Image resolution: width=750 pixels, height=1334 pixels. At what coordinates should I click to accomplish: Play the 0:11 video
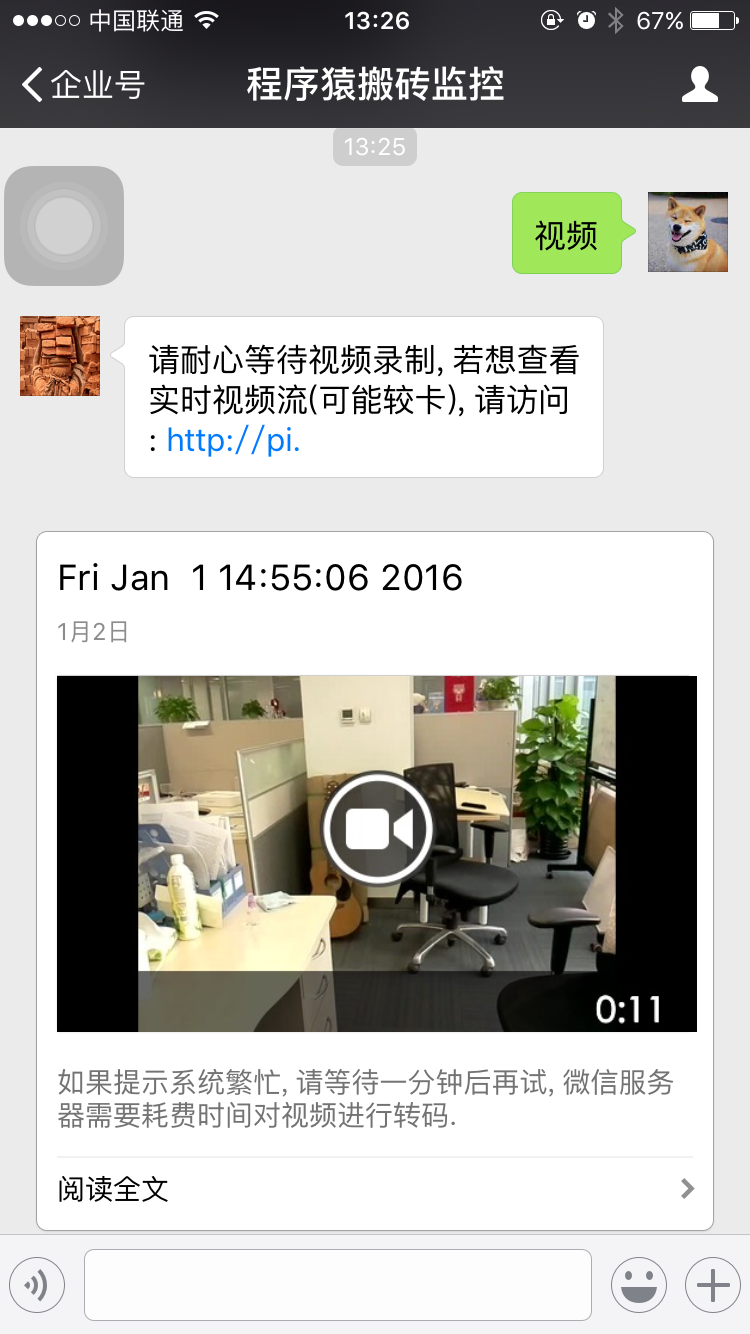pos(377,853)
